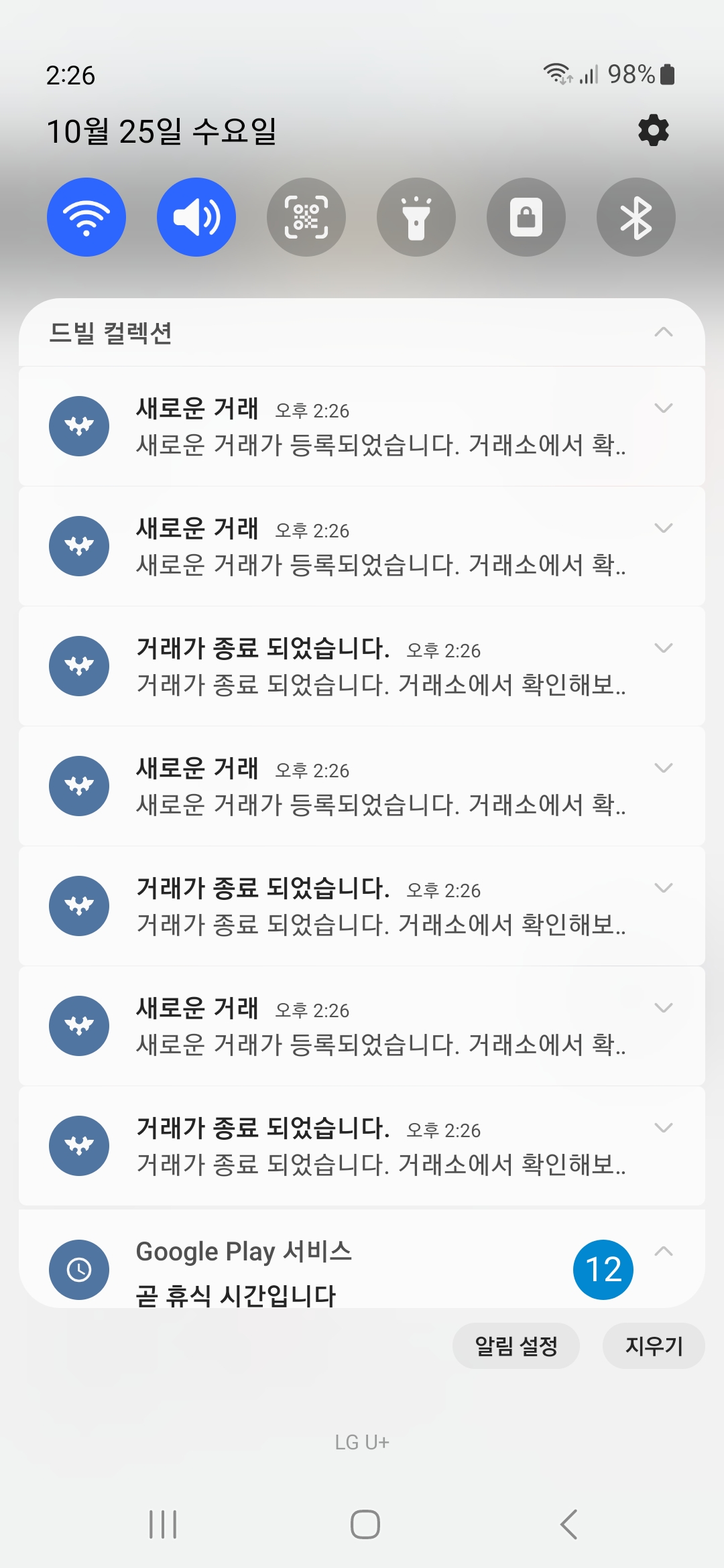
Task: Open recent apps from navigation bar
Action: [163, 1524]
